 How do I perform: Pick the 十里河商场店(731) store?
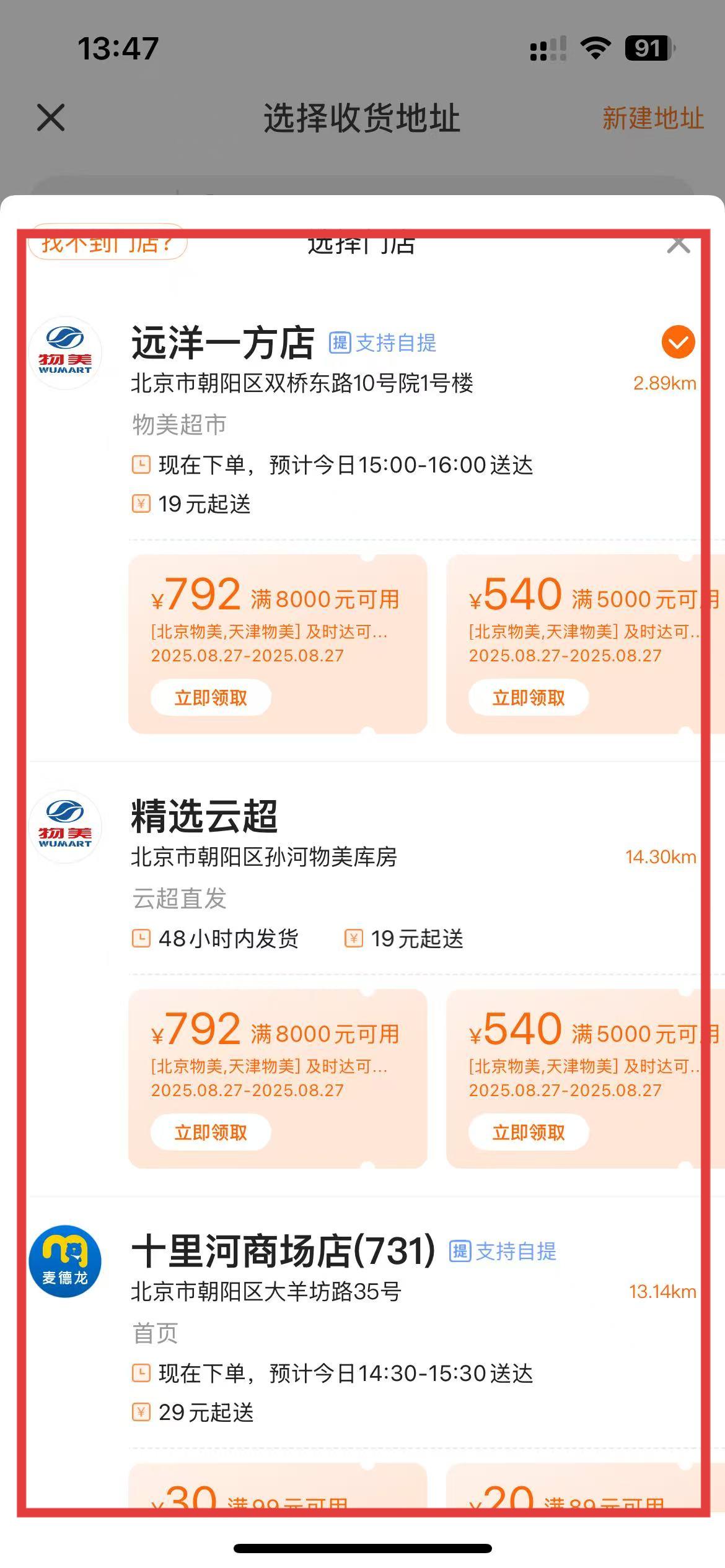click(283, 1251)
